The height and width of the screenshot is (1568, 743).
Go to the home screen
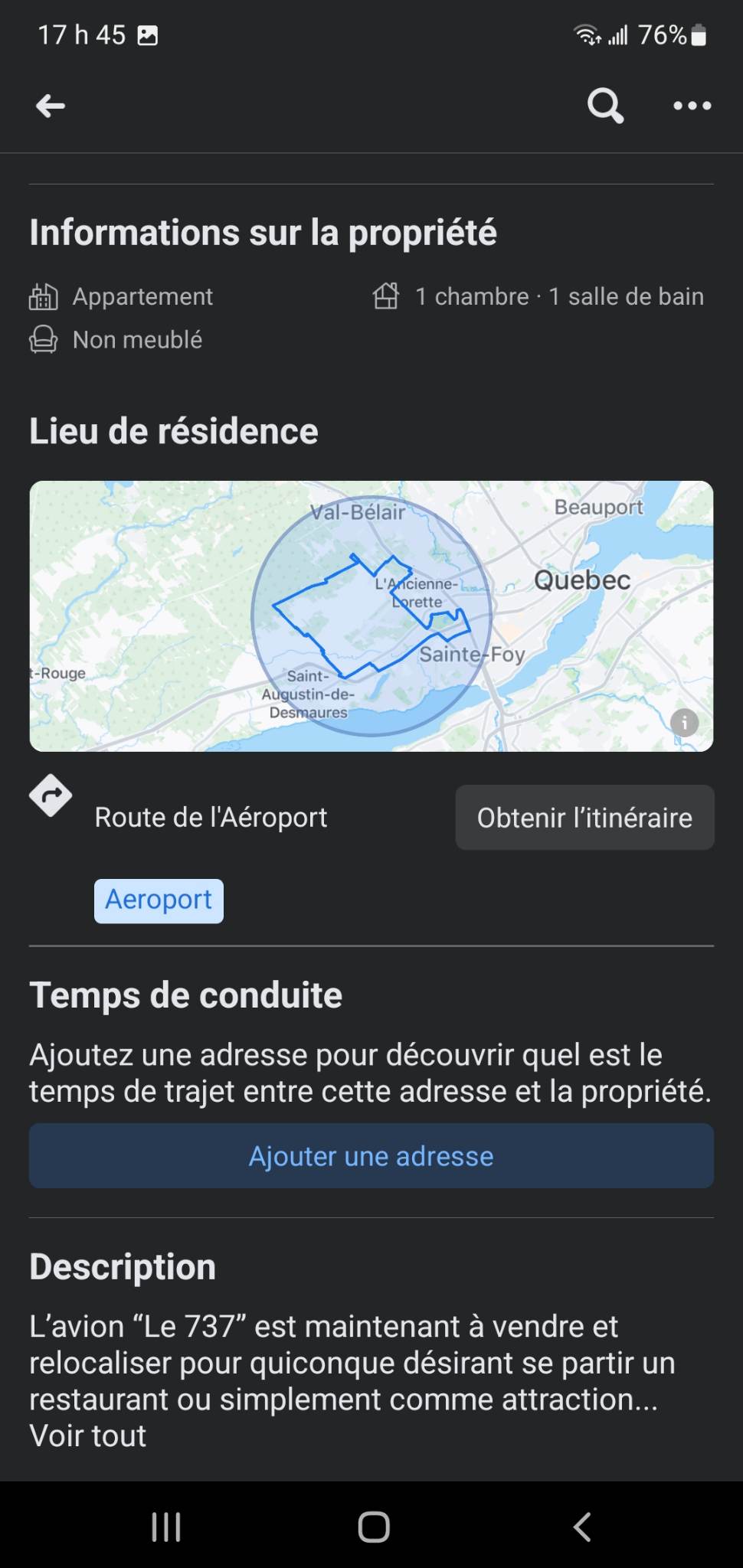pos(374,1527)
